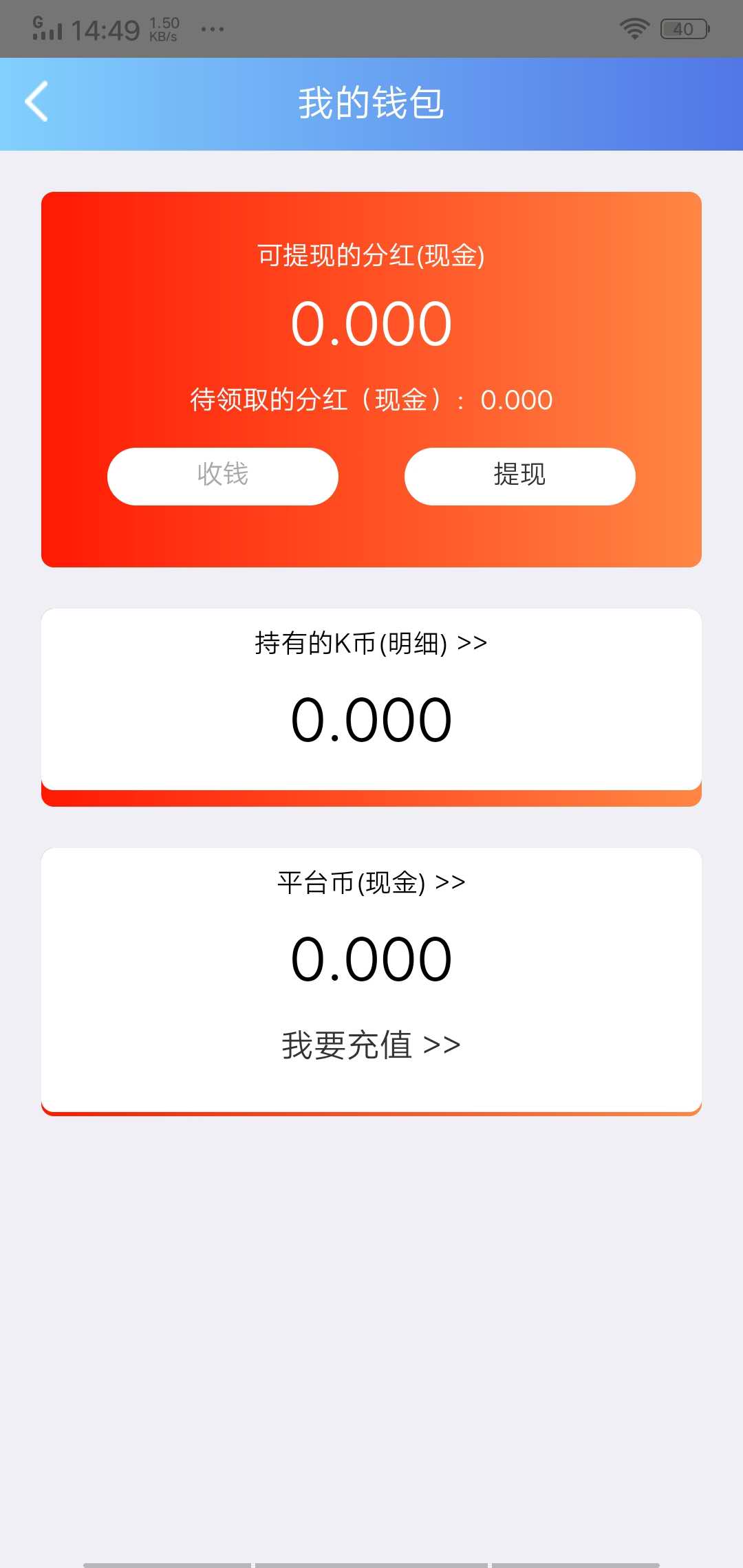Tap the 可提现的分红 balance 0.000
The width and height of the screenshot is (743, 1568).
pos(371,323)
